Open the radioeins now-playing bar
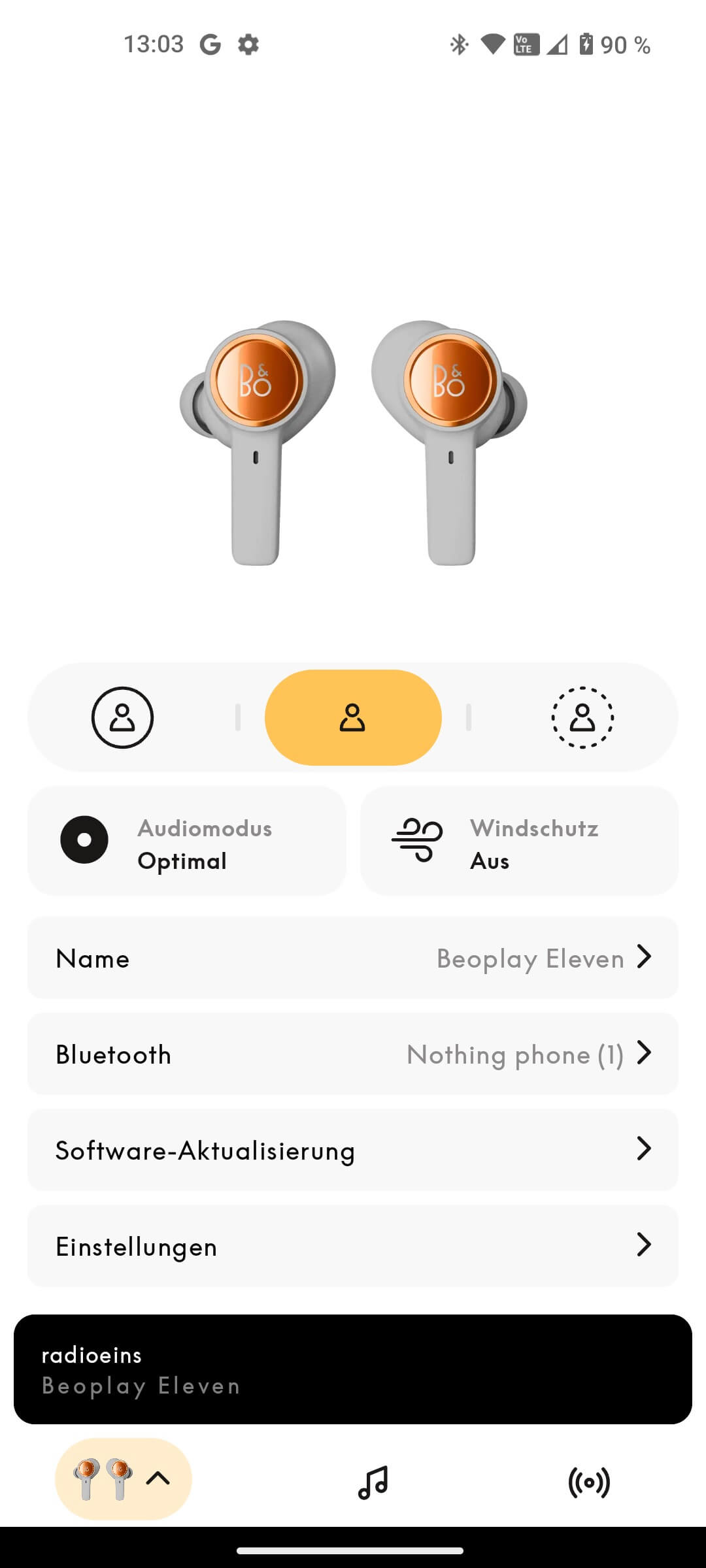 pos(353,1369)
